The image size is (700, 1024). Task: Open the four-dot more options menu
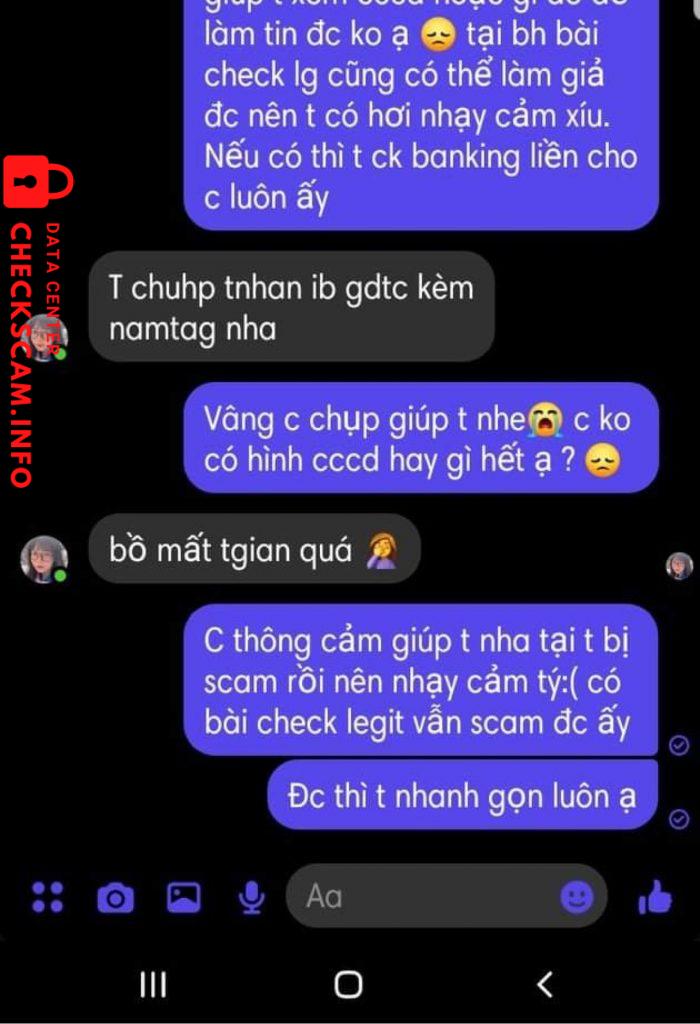point(48,897)
